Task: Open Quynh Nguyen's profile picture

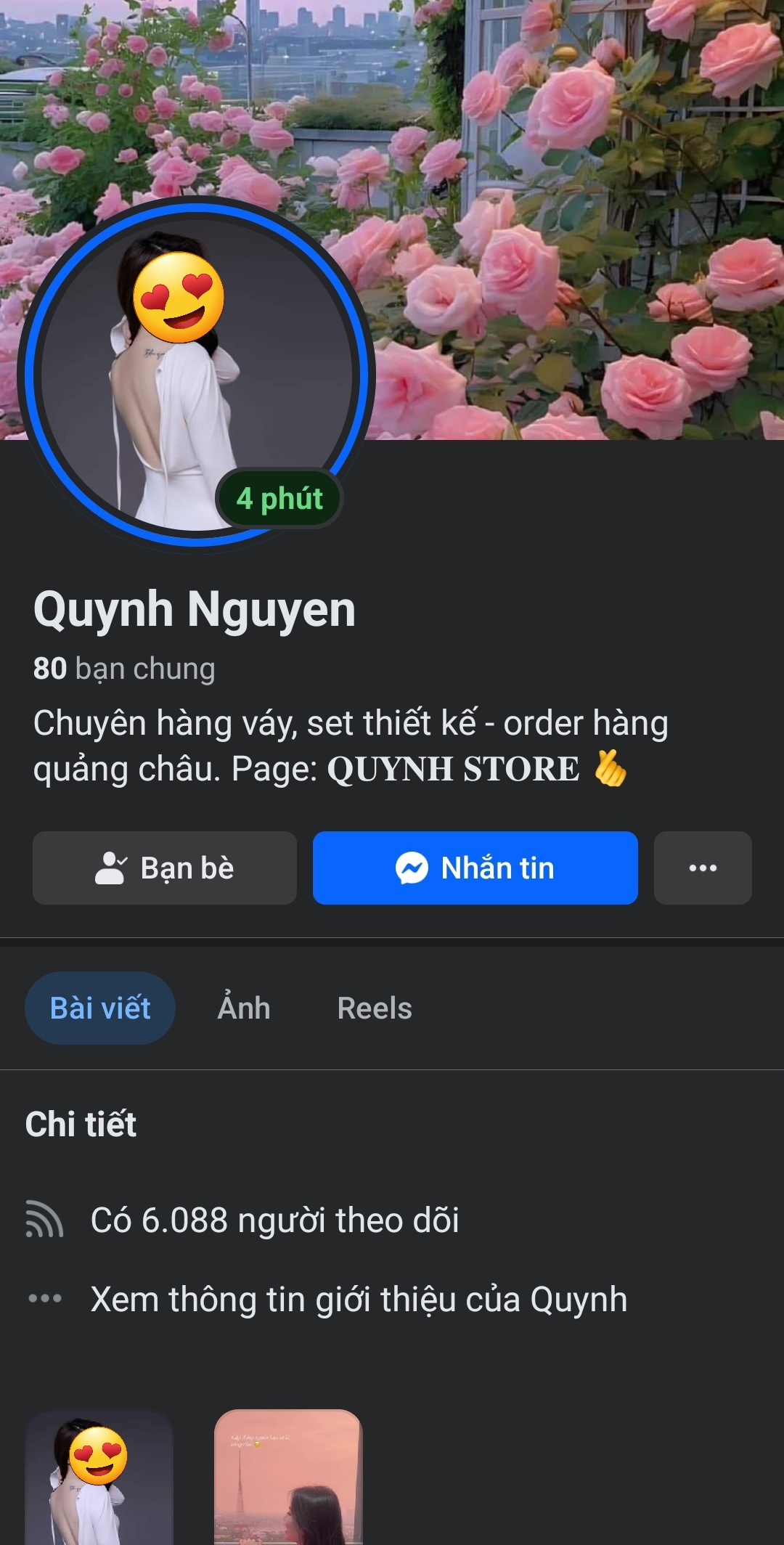Action: click(x=195, y=375)
